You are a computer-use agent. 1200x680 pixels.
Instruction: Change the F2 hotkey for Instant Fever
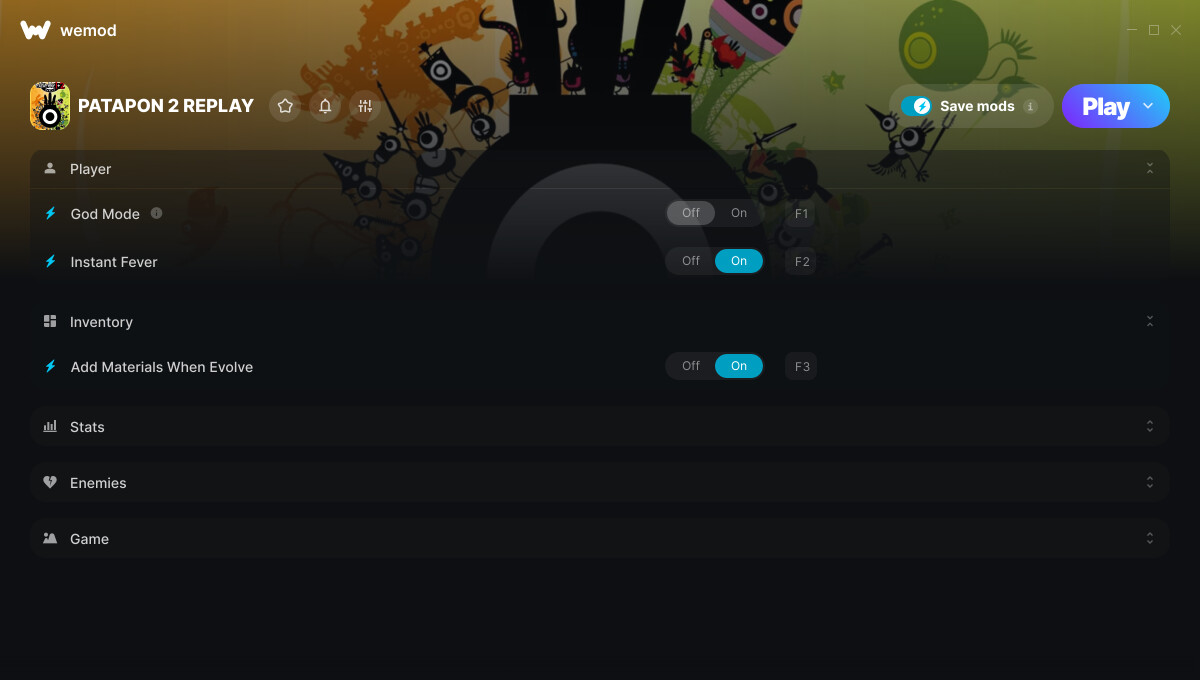point(801,262)
